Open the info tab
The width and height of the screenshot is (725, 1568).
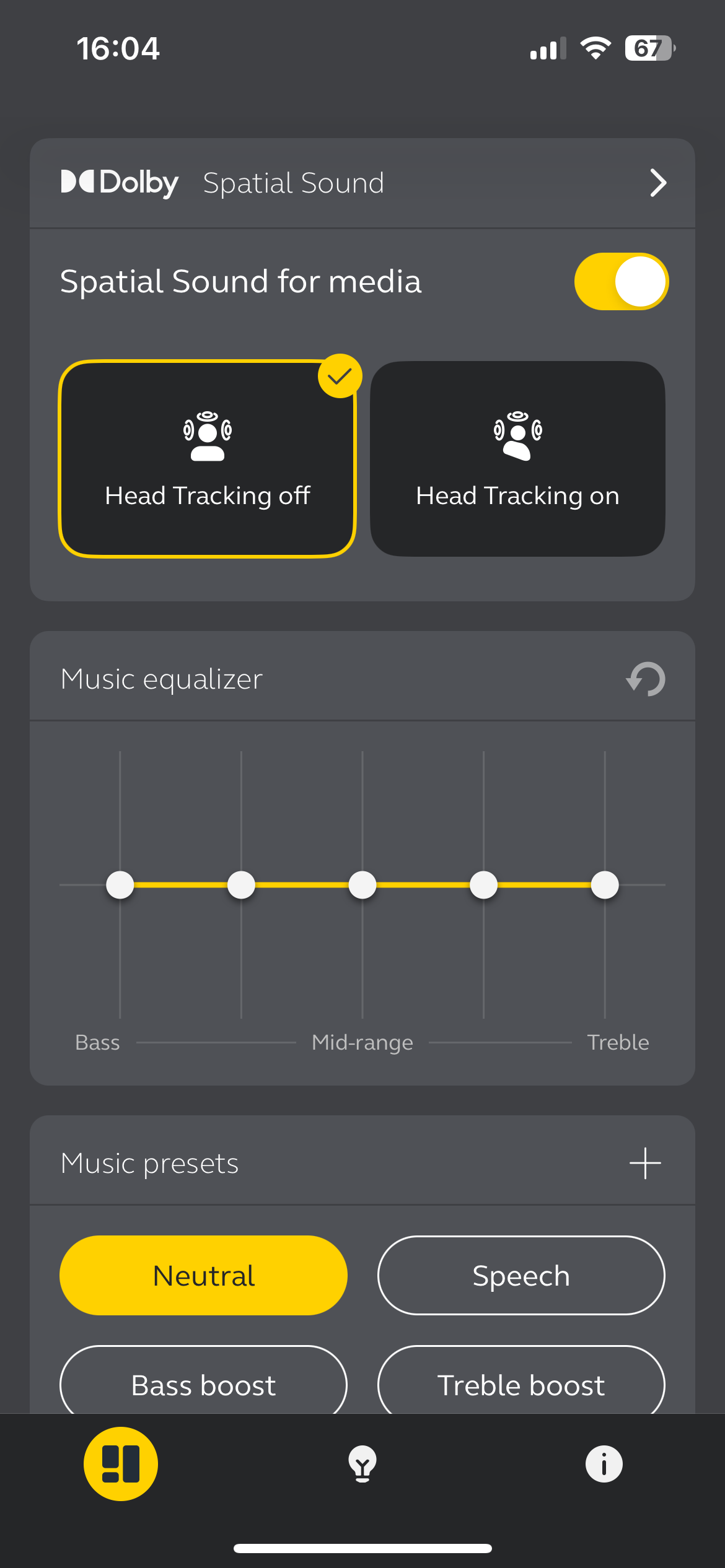(x=604, y=1464)
